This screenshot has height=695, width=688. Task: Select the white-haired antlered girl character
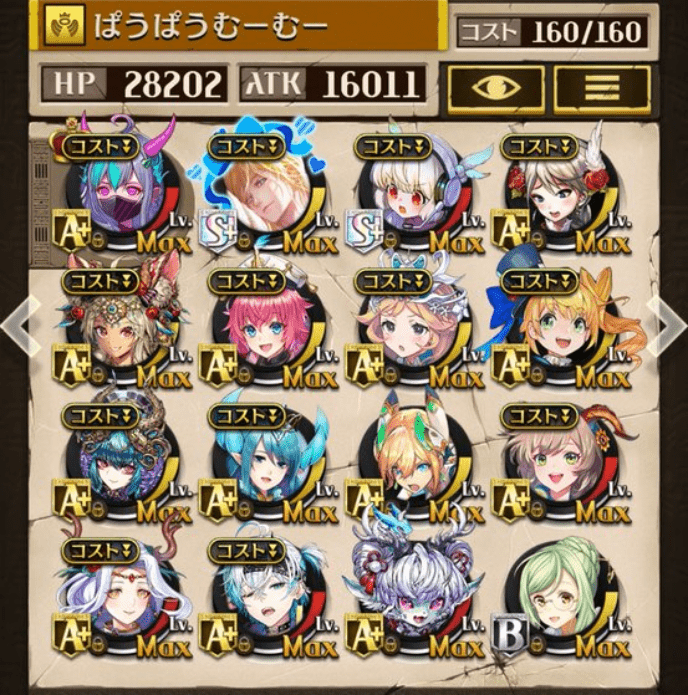click(118, 598)
